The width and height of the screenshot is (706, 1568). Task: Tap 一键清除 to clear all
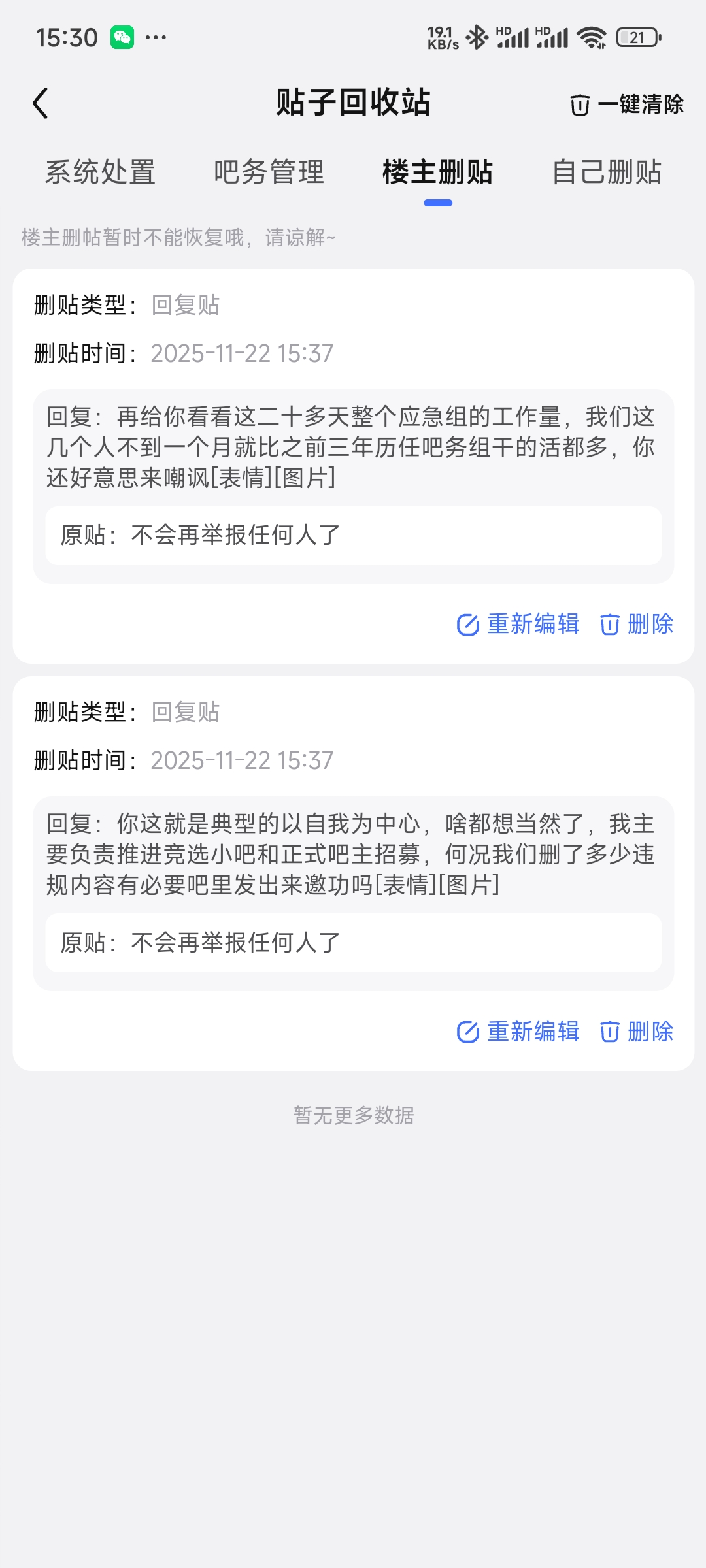(627, 105)
